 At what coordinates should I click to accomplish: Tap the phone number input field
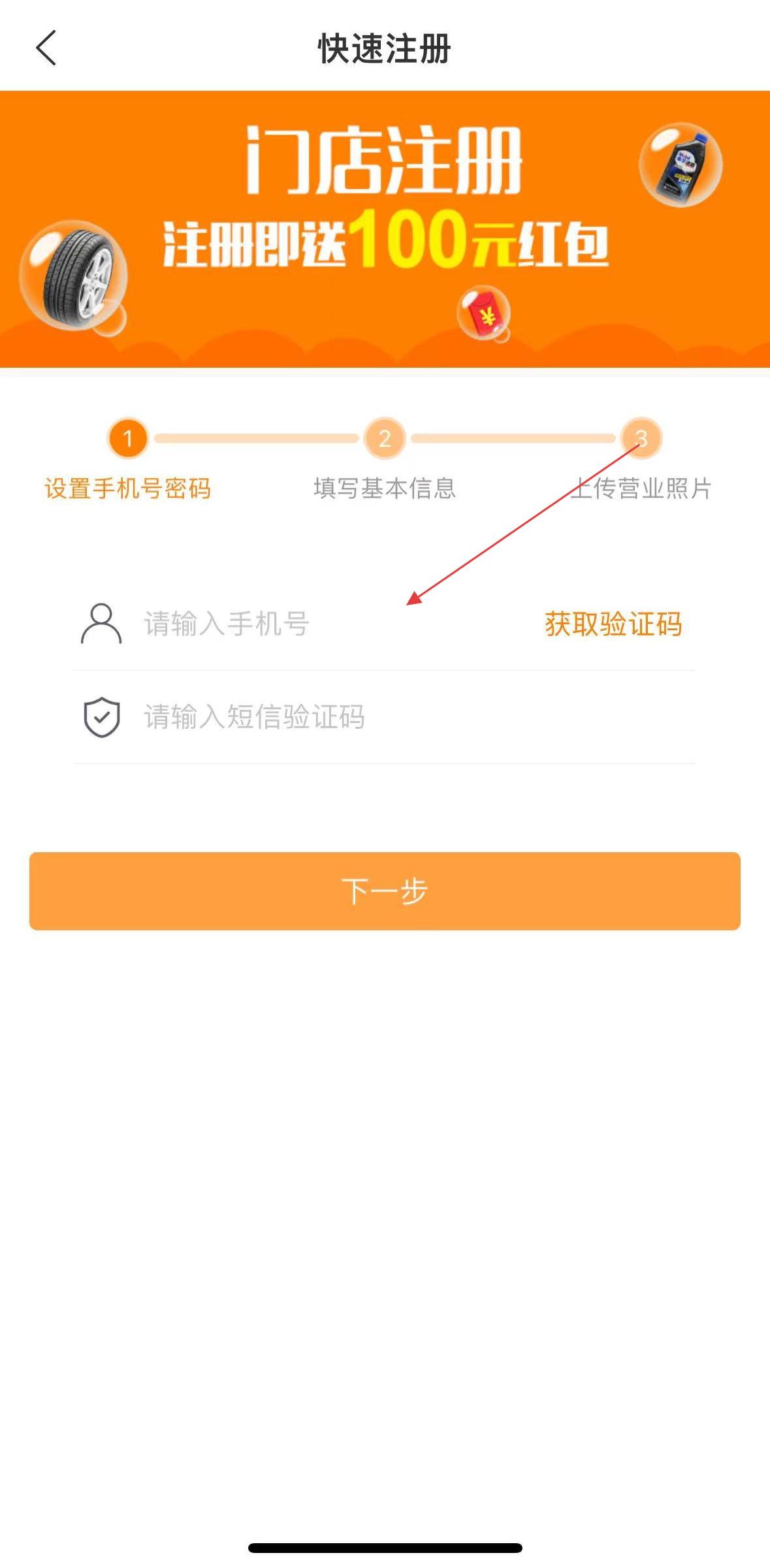pyautogui.click(x=327, y=624)
